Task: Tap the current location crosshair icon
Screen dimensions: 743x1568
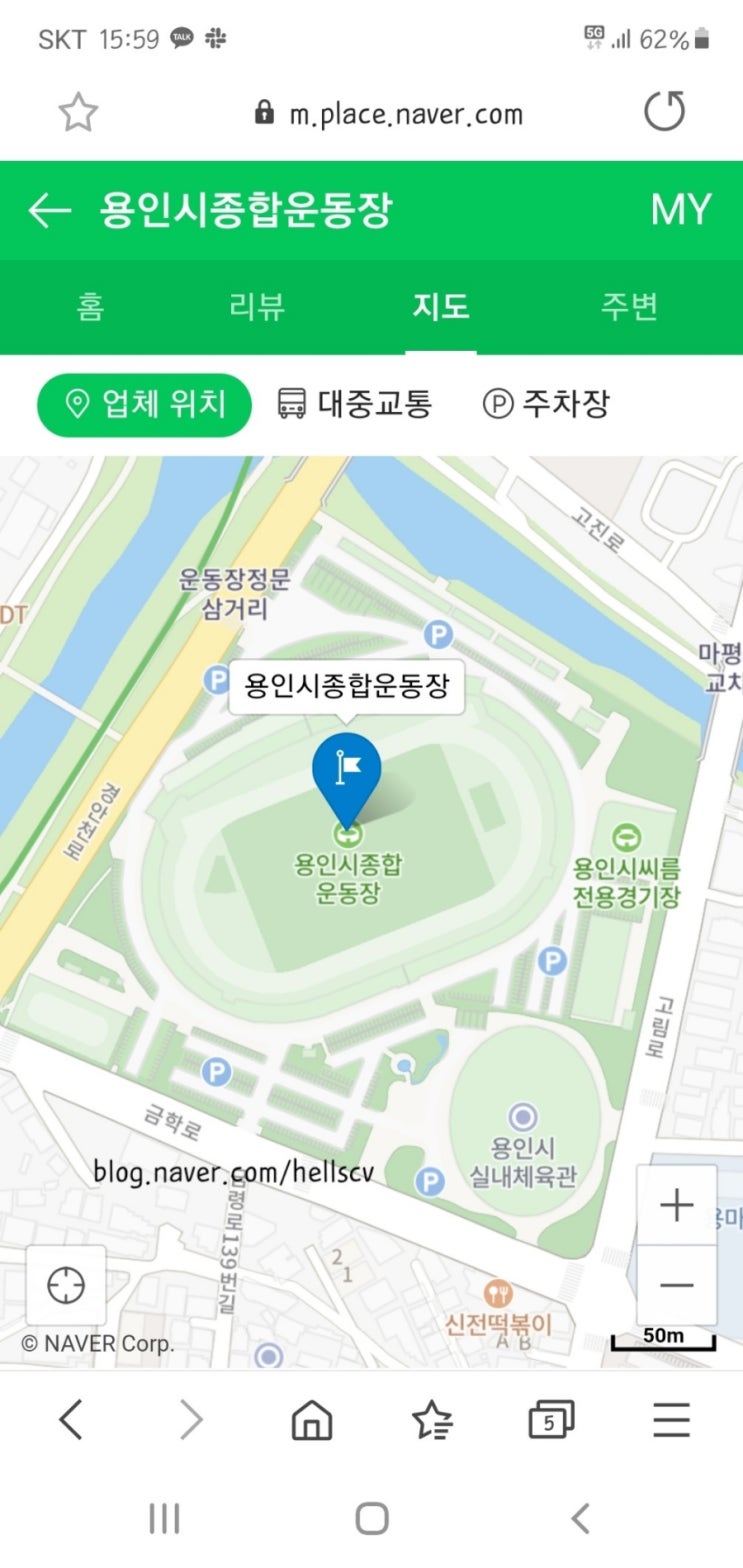Action: click(x=65, y=1285)
